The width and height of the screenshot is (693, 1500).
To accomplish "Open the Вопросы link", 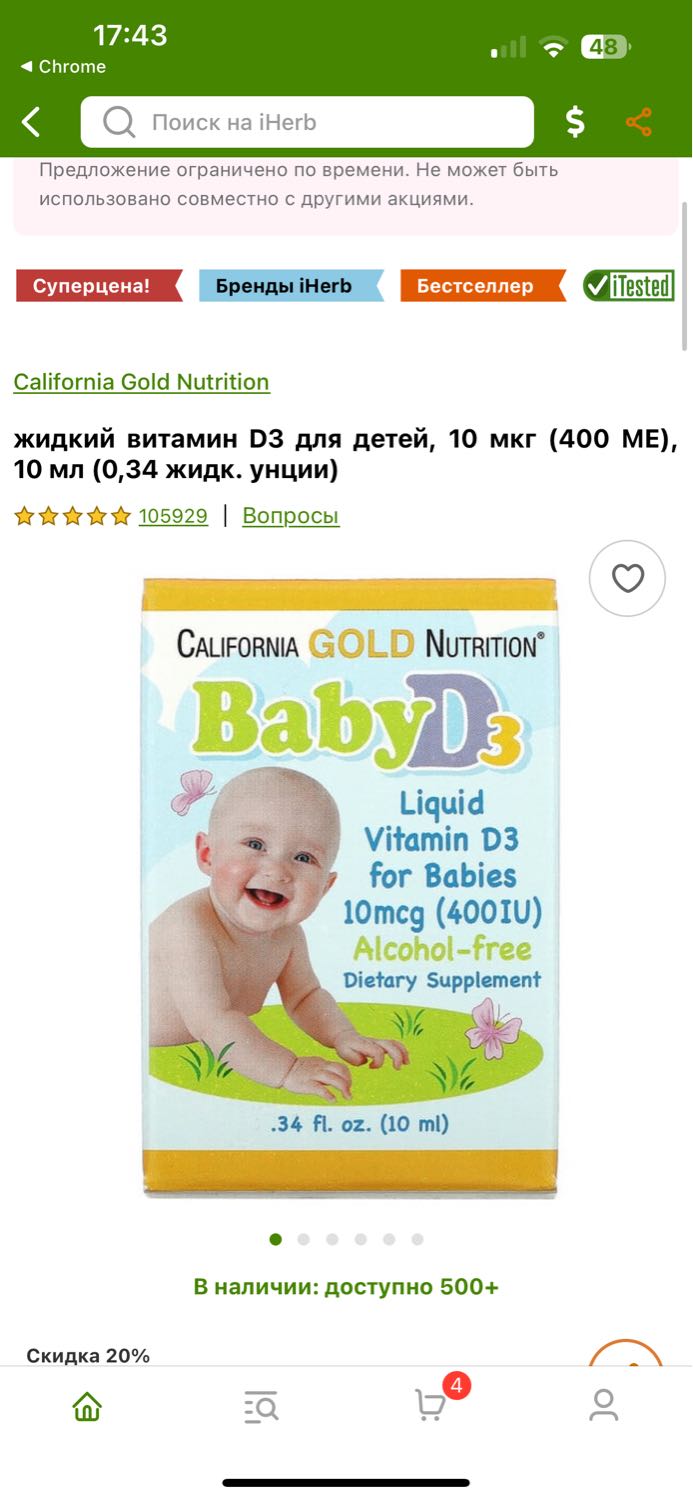I will pyautogui.click(x=291, y=516).
